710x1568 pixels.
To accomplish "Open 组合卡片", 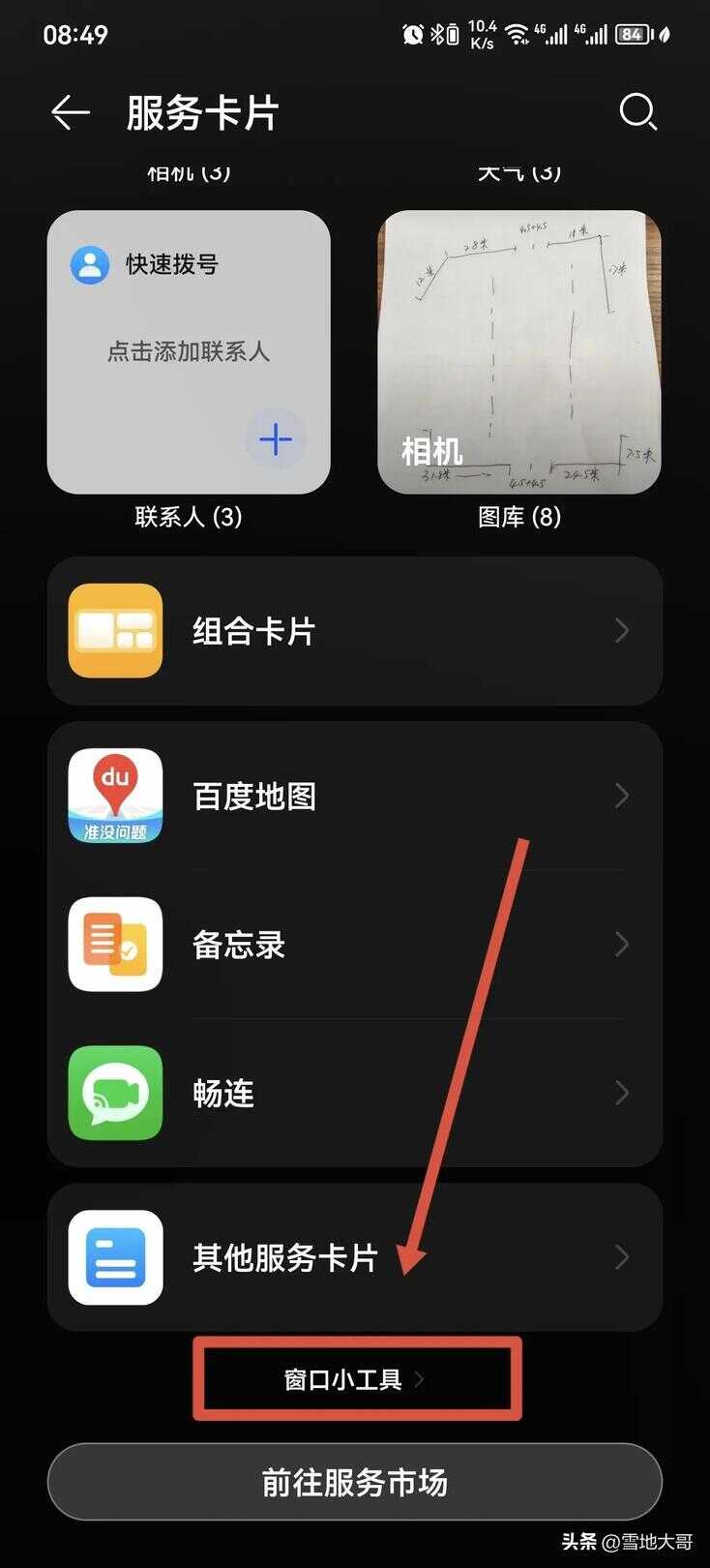I will (x=354, y=631).
